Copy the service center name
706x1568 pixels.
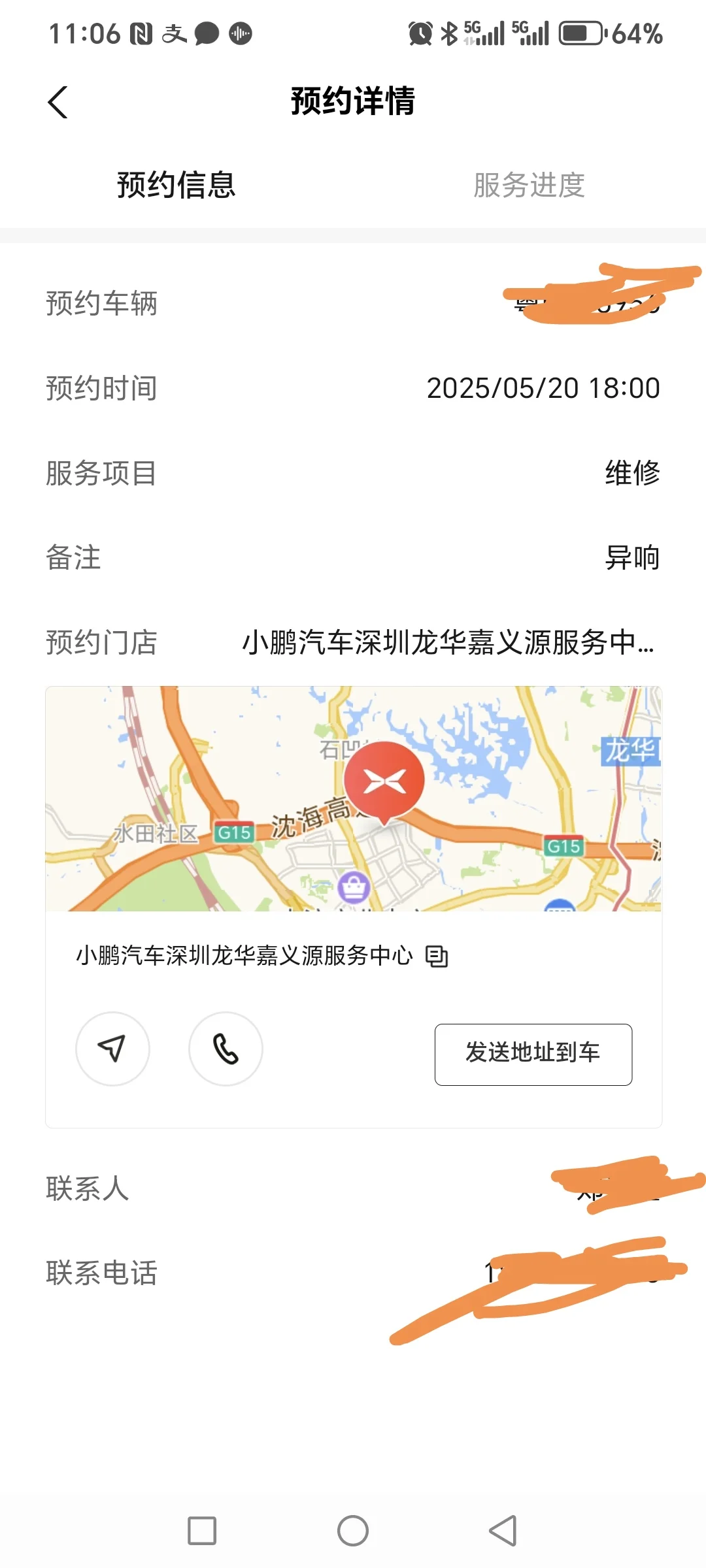click(437, 956)
